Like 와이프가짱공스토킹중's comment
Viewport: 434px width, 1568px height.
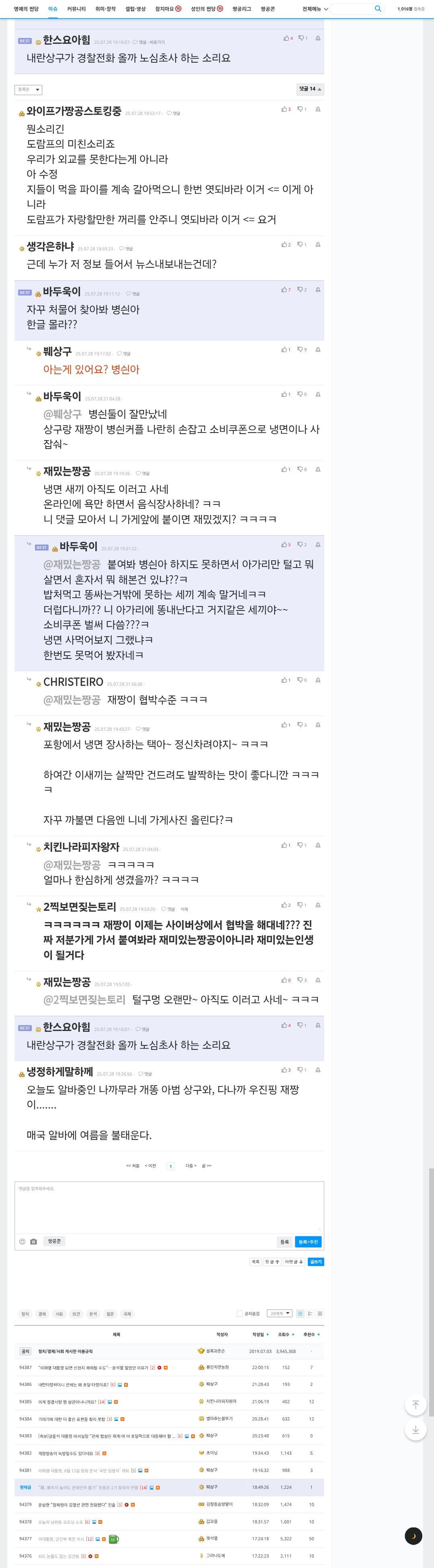[285, 110]
